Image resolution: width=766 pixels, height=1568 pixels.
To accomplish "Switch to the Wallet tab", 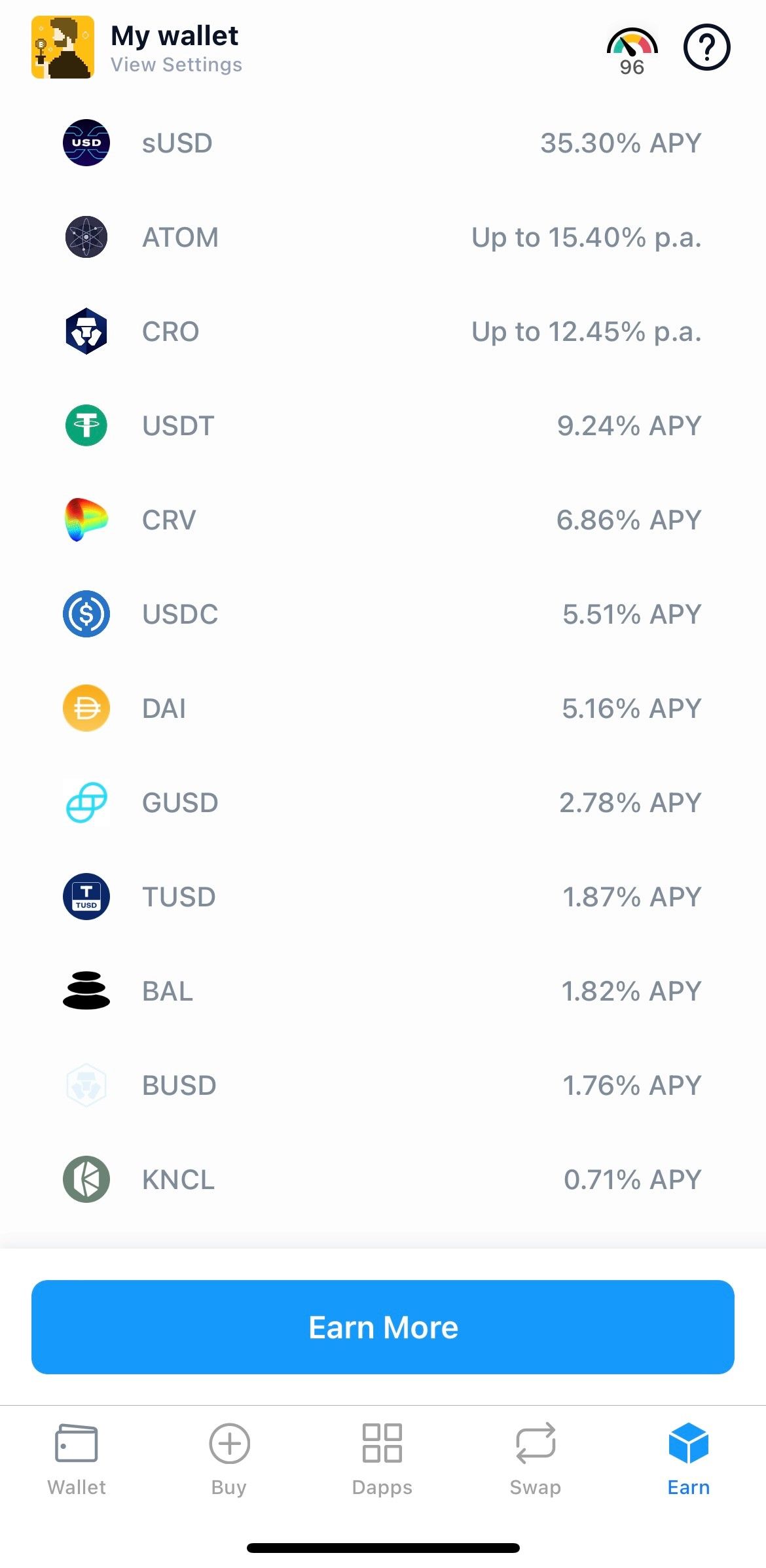I will pyautogui.click(x=77, y=1459).
